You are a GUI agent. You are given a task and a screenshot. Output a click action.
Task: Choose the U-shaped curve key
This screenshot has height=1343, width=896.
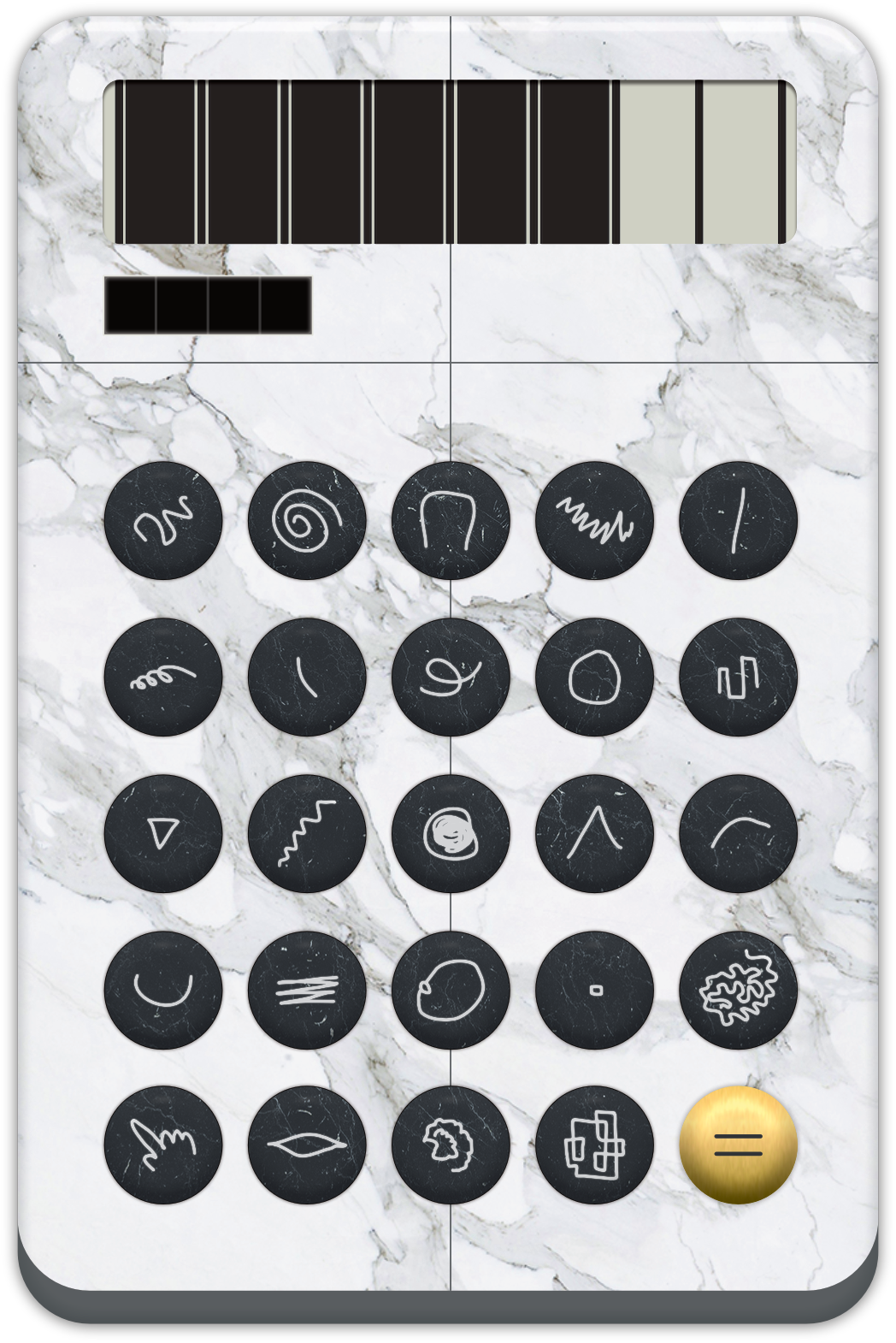click(163, 990)
